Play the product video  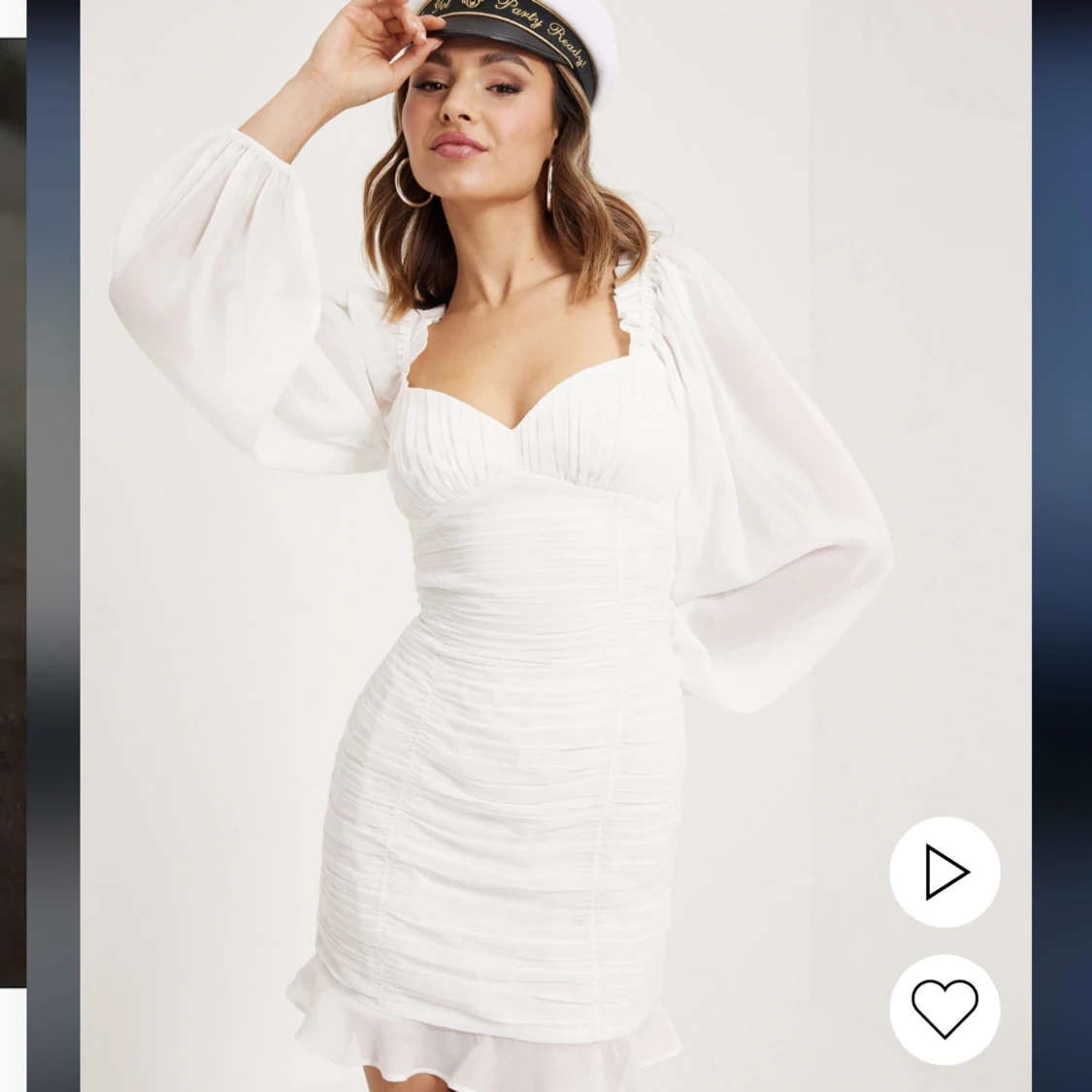(944, 872)
